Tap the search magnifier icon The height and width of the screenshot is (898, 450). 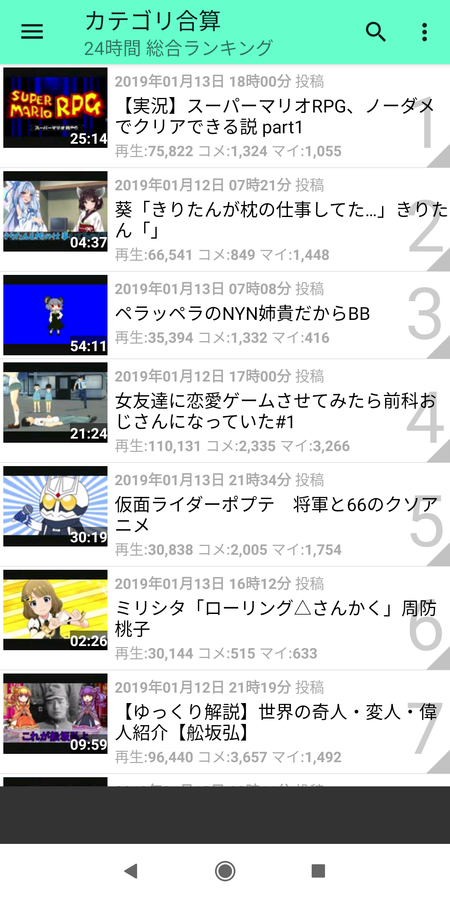click(376, 31)
